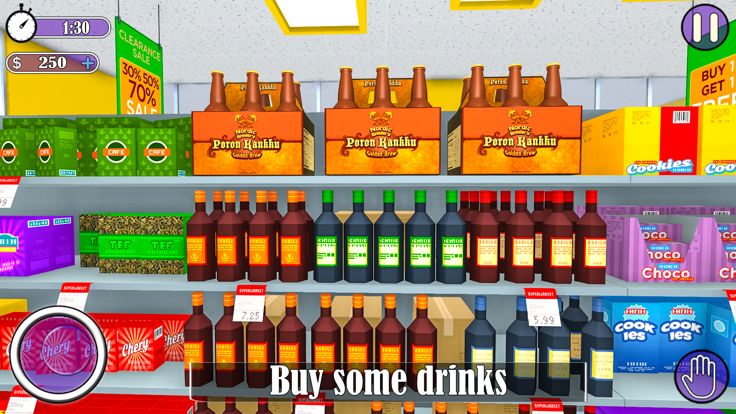The image size is (736, 414).
Task: Tap the purple Chery joystick button
Action: point(56,351)
